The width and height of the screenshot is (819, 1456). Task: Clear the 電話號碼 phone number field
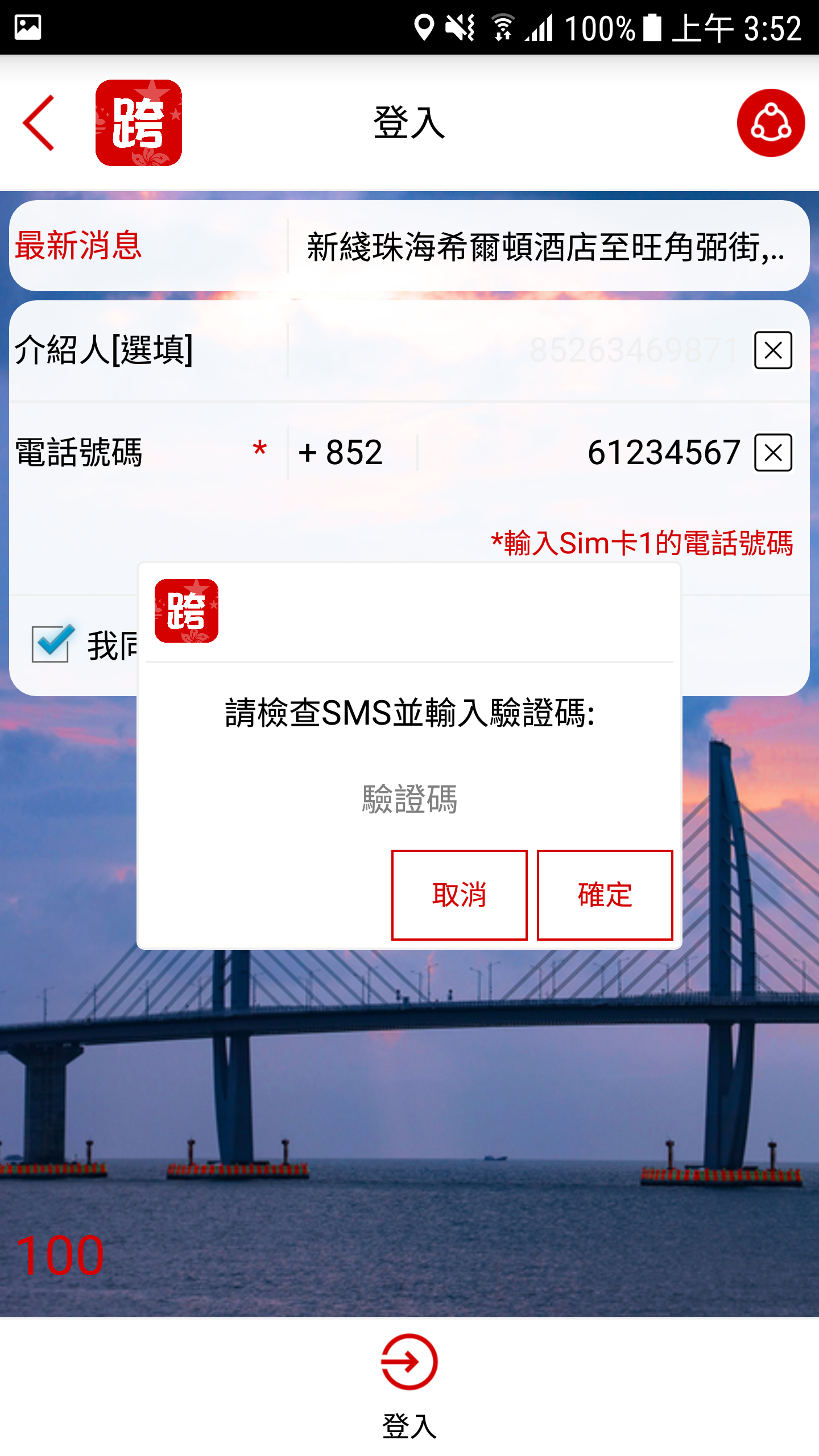click(773, 453)
